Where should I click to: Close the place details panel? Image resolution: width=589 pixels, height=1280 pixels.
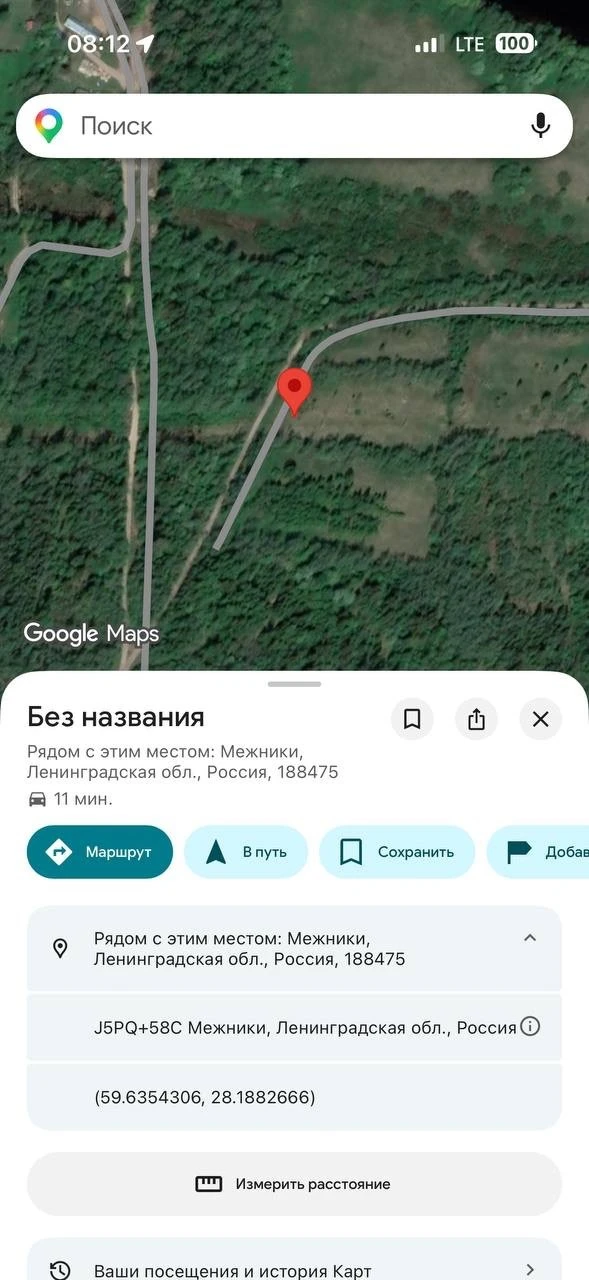point(541,719)
